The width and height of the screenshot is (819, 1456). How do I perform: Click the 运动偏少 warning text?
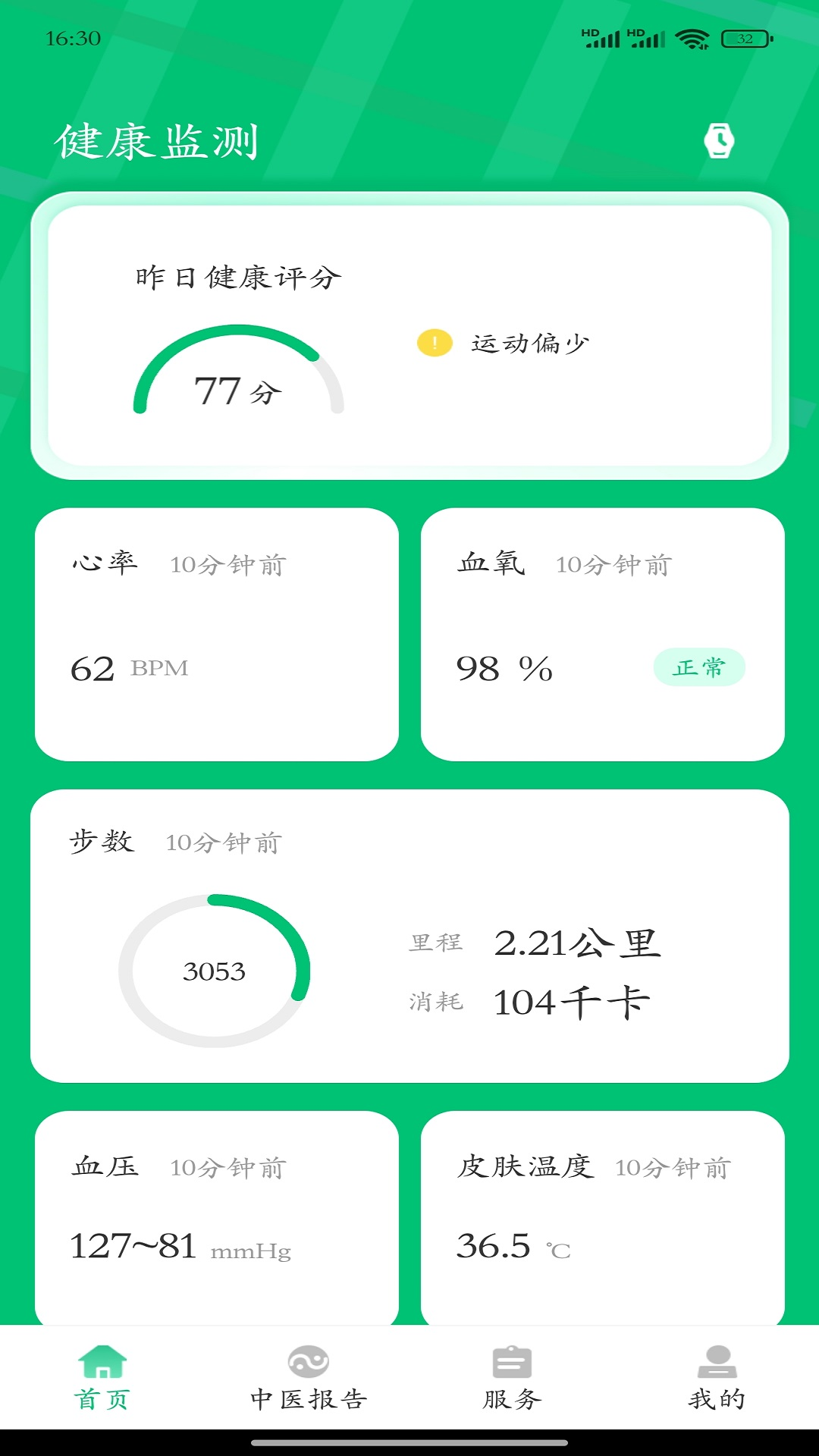529,343
